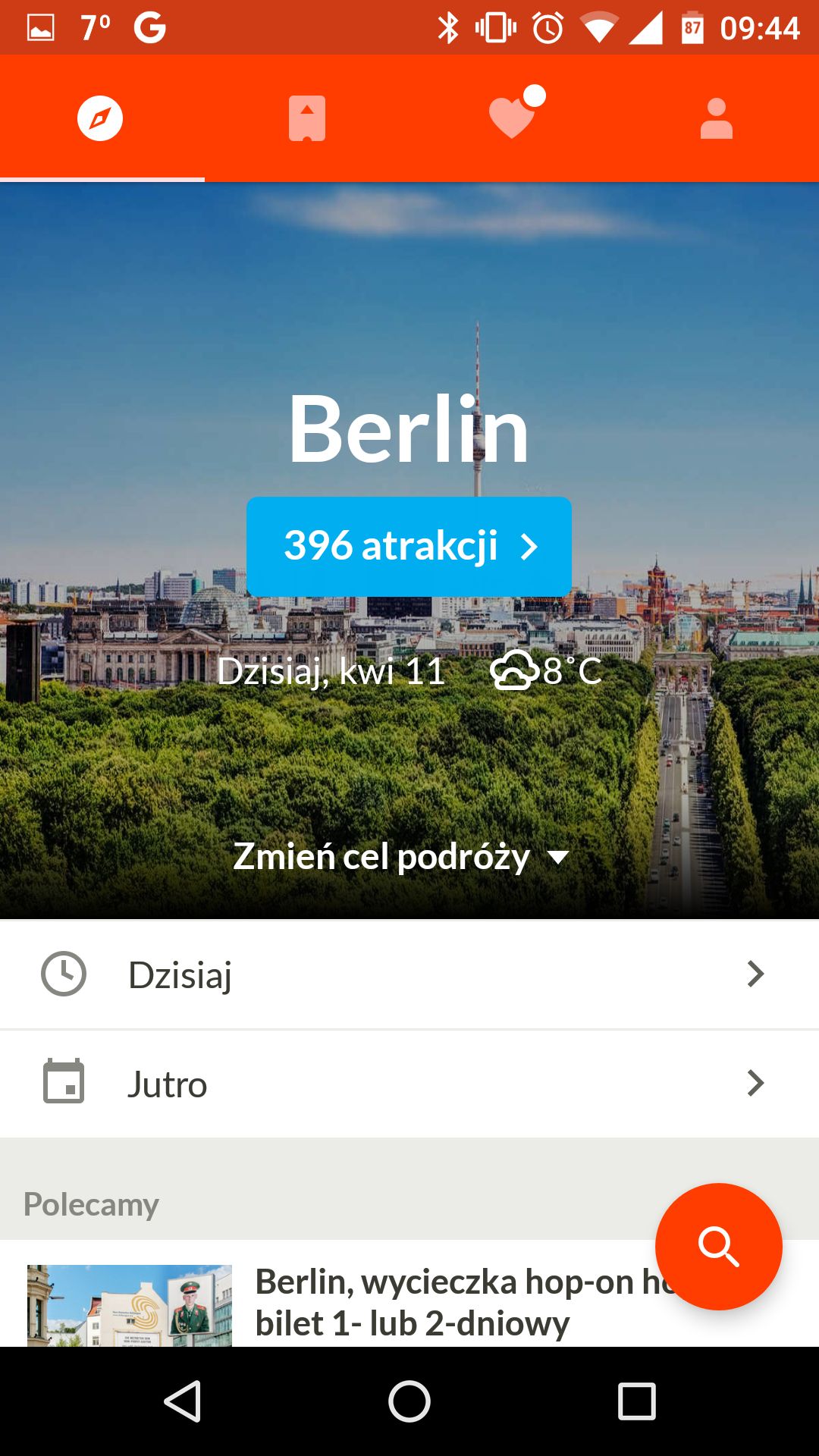Image resolution: width=819 pixels, height=1456 pixels.
Task: Open the bookings ticket tab
Action: click(x=307, y=119)
